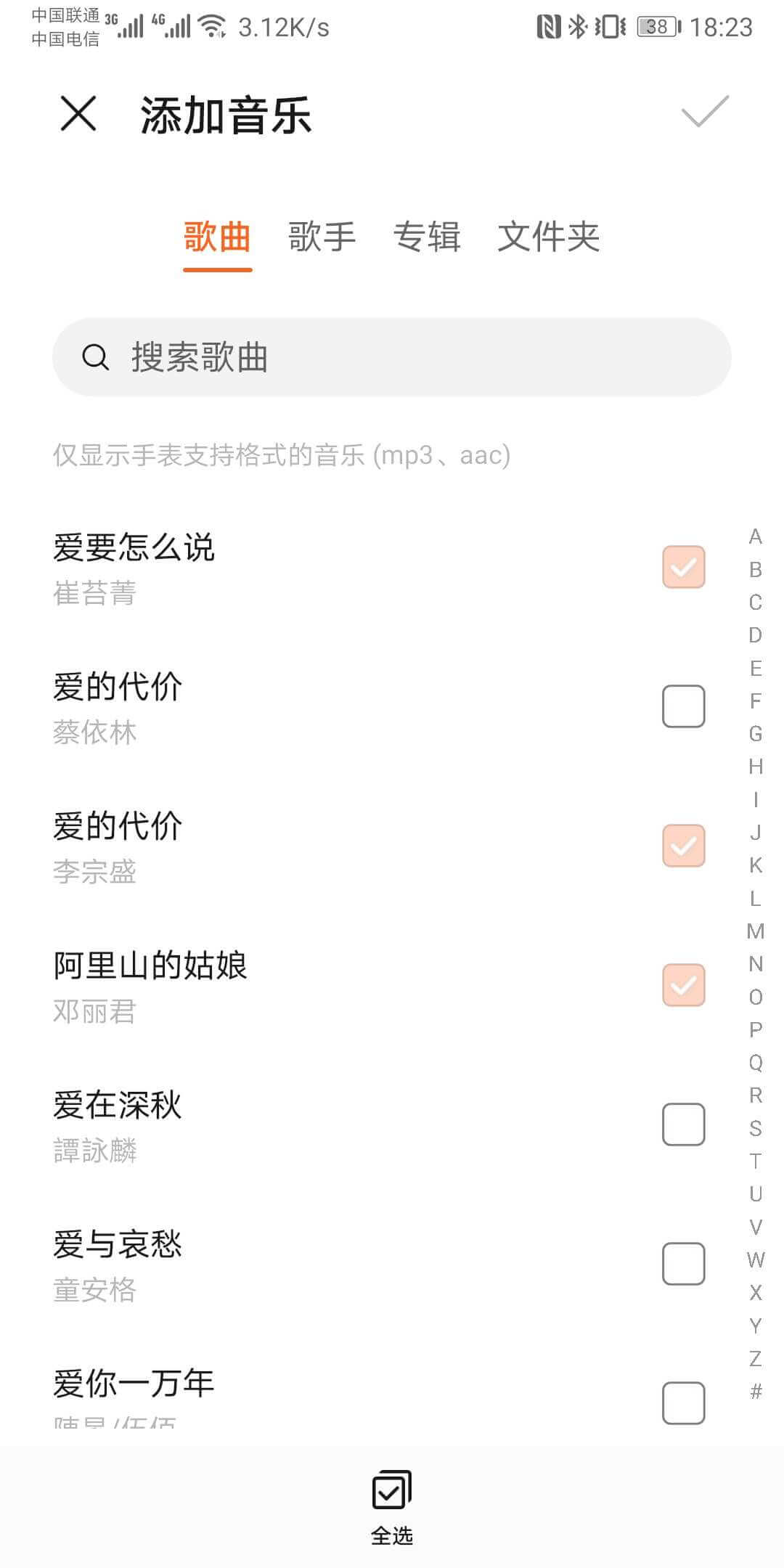The width and height of the screenshot is (784, 1568).
Task: Close the 添加音乐 screen
Action: [78, 114]
